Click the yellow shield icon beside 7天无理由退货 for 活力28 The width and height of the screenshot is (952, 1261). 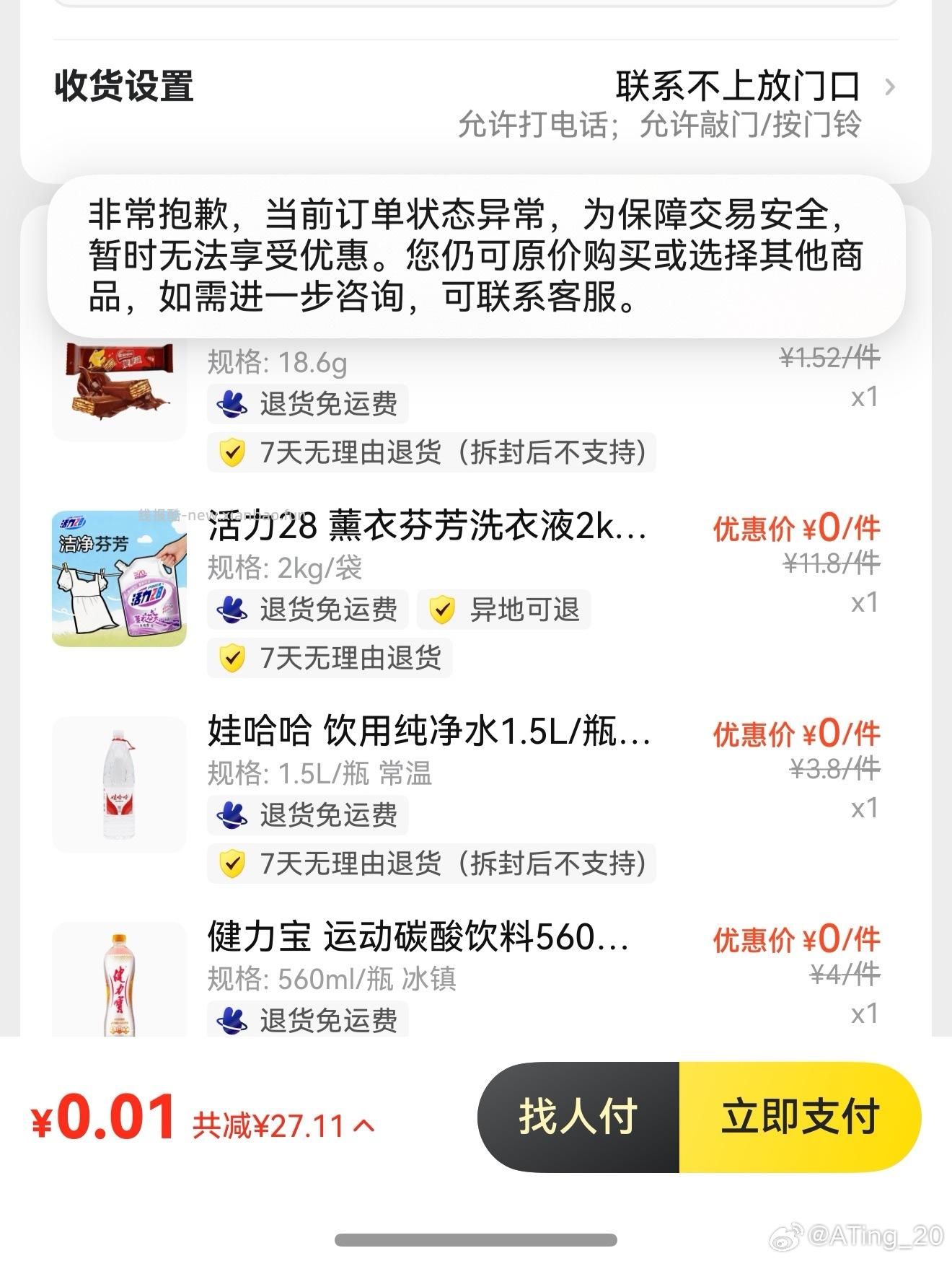(233, 657)
